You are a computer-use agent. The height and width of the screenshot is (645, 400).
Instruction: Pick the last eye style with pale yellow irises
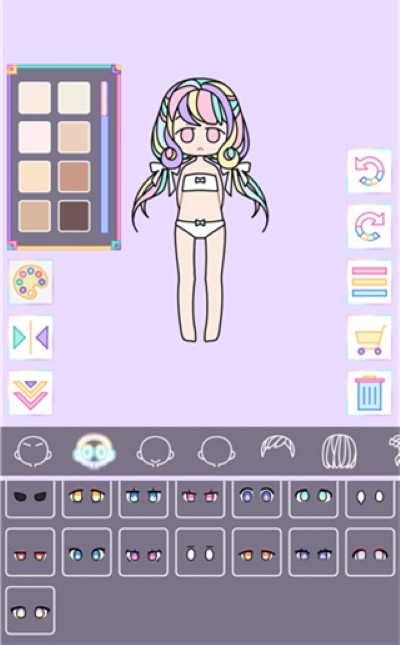[x=30, y=611]
